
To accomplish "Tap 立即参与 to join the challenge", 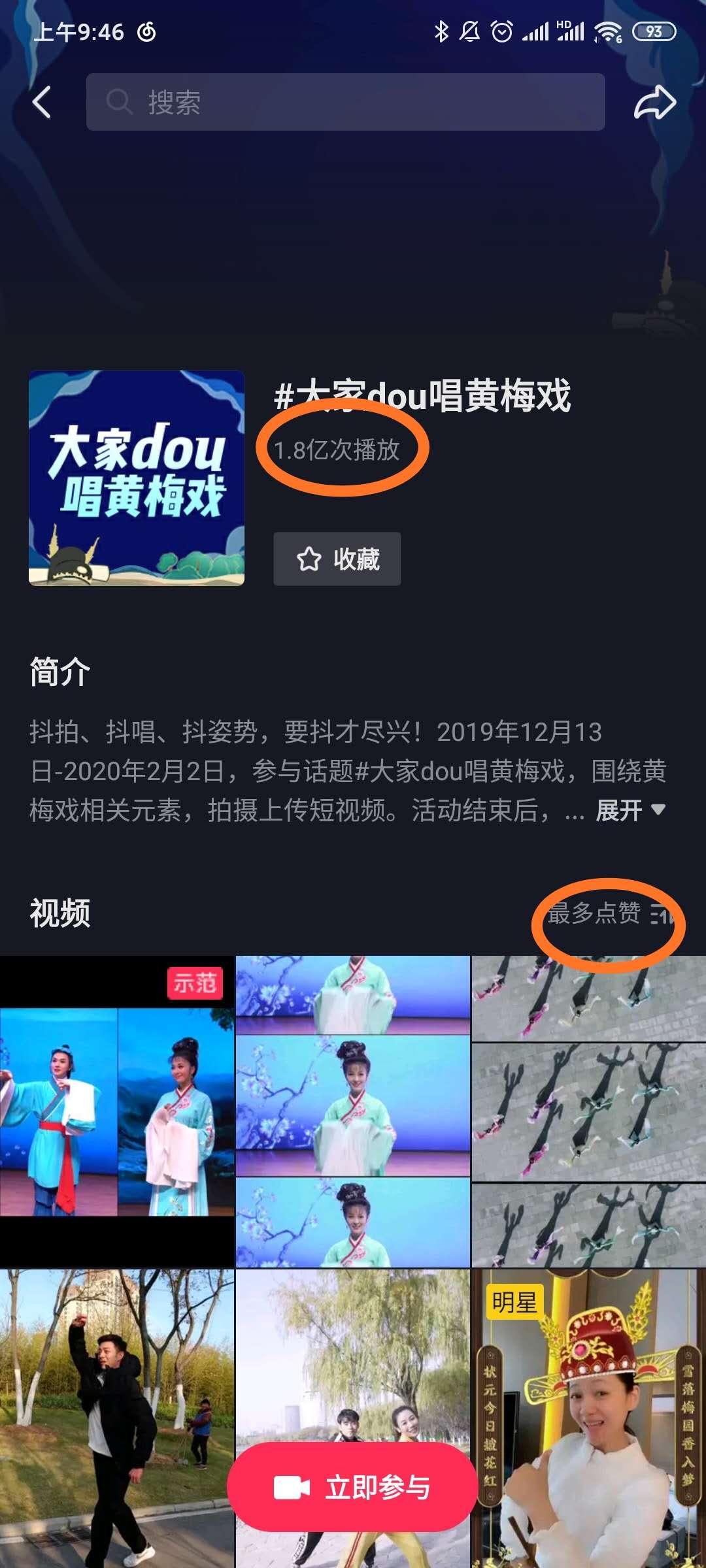I will coord(353,1488).
